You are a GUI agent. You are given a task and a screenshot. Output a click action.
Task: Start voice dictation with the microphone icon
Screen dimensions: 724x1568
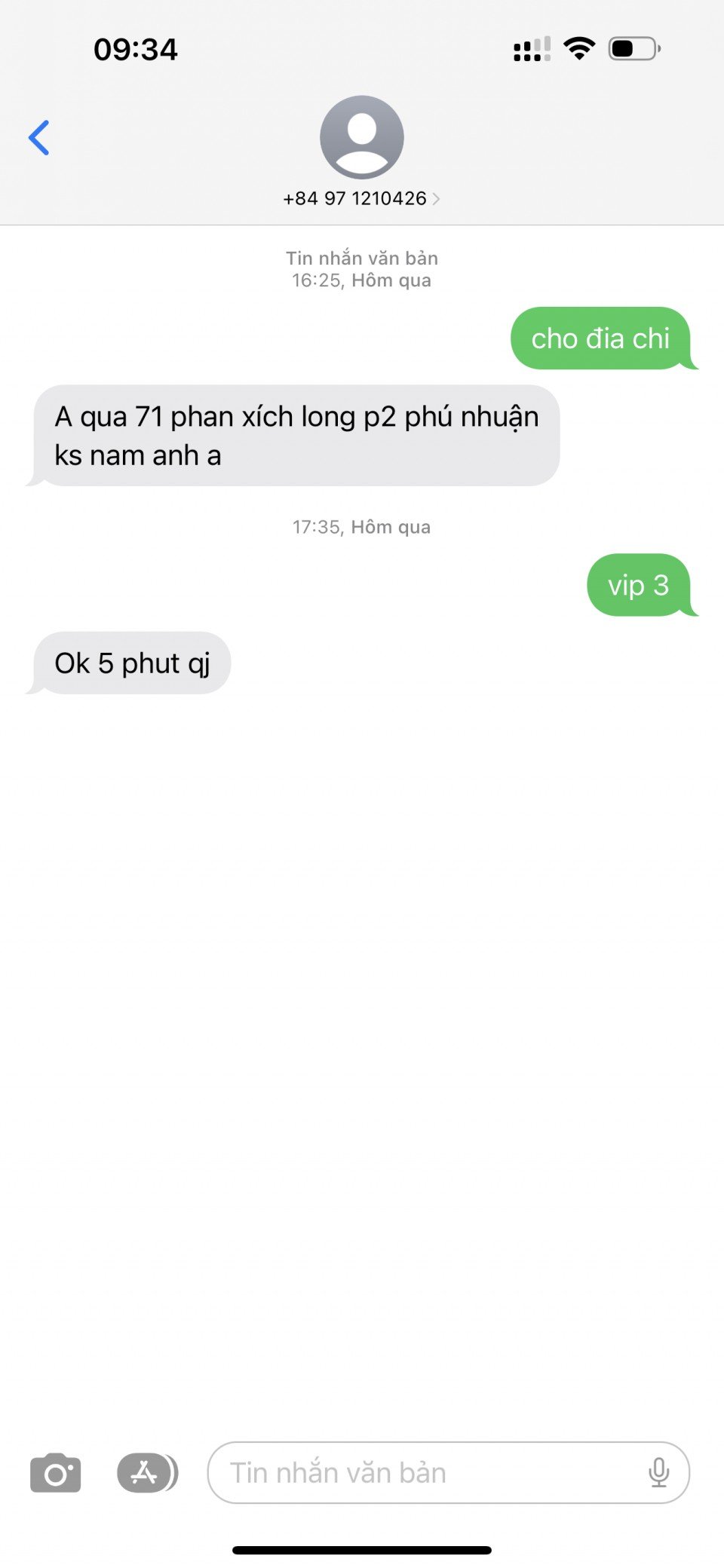coord(658,1472)
